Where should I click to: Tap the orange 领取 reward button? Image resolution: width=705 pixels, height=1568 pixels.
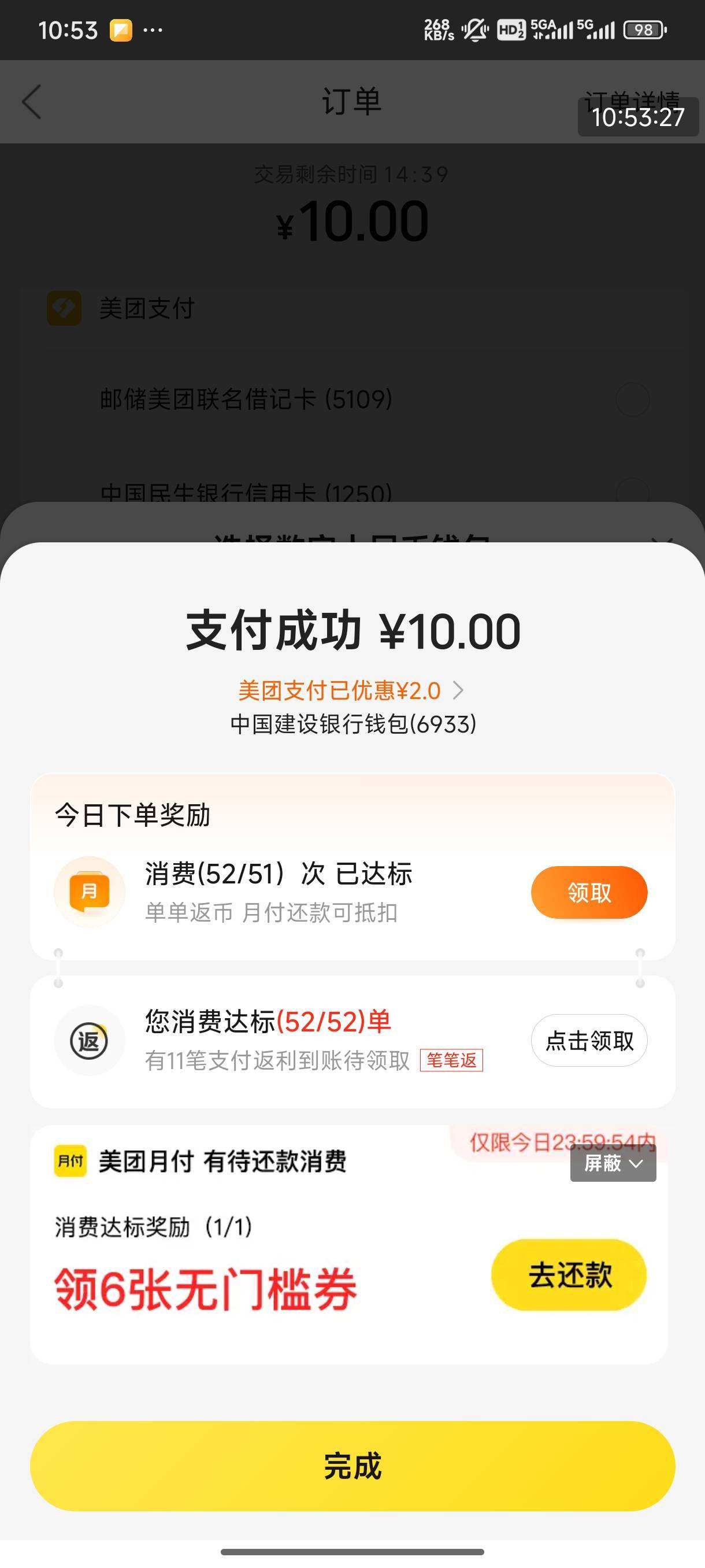pos(589,892)
